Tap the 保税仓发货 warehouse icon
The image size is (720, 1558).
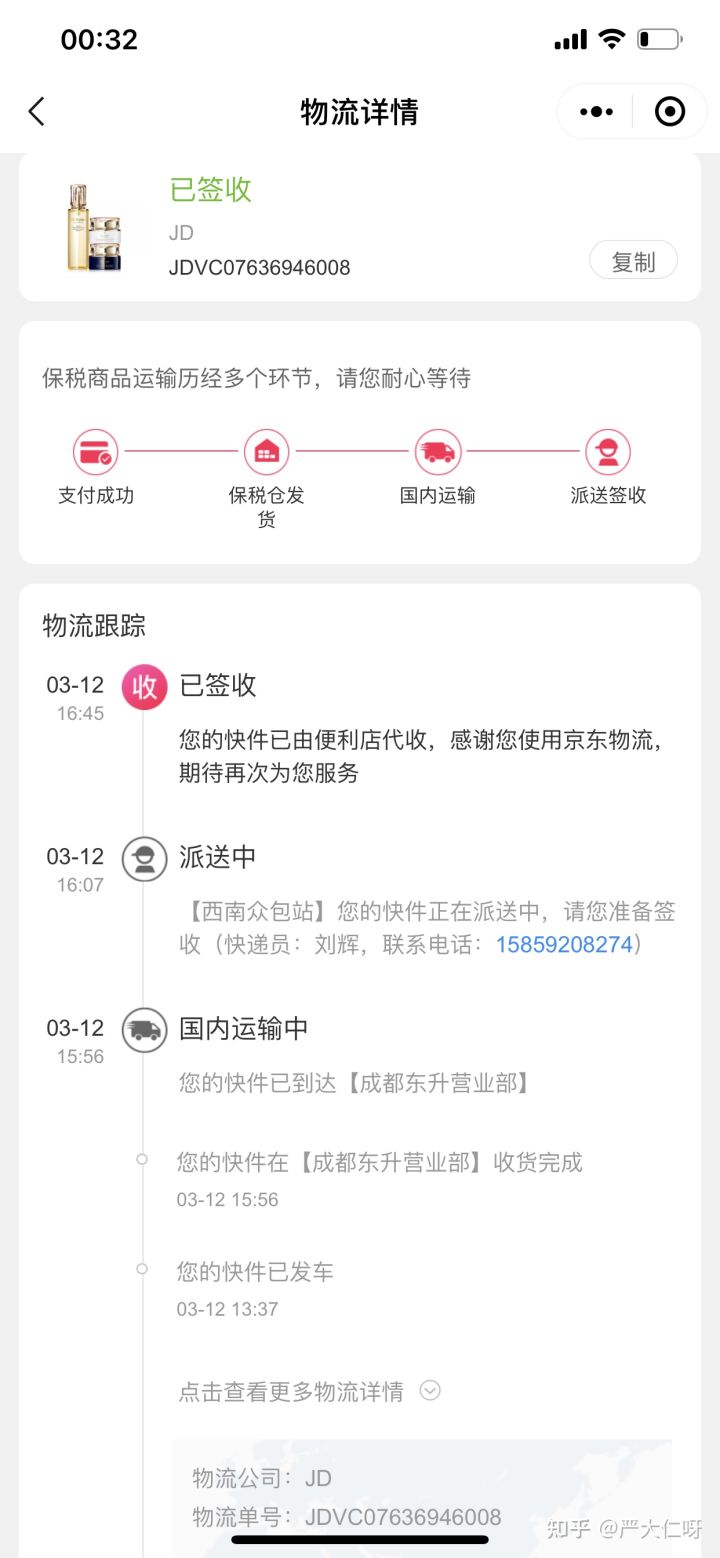pos(265,451)
